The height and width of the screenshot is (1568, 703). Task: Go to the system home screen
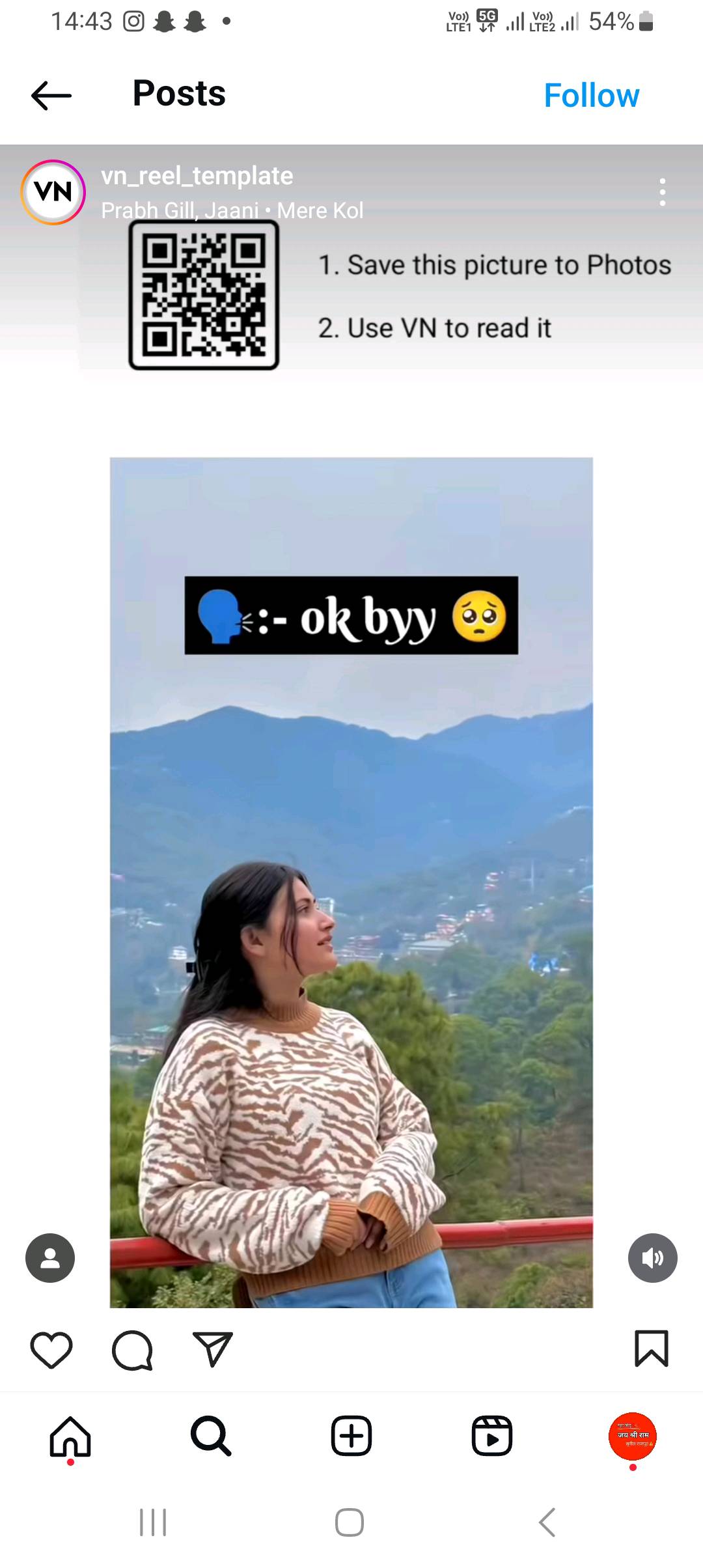[350, 1522]
